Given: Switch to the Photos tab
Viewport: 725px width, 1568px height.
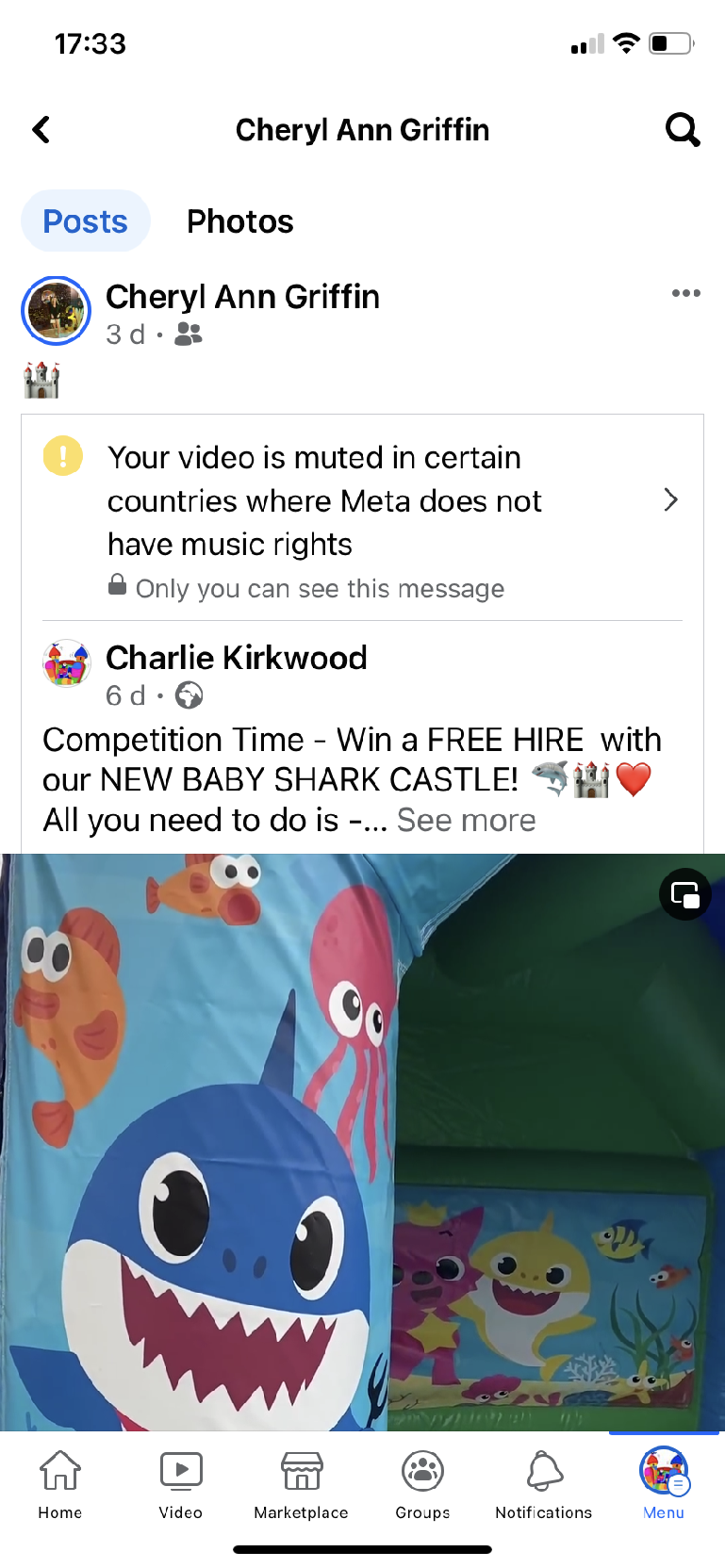Looking at the screenshot, I should [x=239, y=221].
